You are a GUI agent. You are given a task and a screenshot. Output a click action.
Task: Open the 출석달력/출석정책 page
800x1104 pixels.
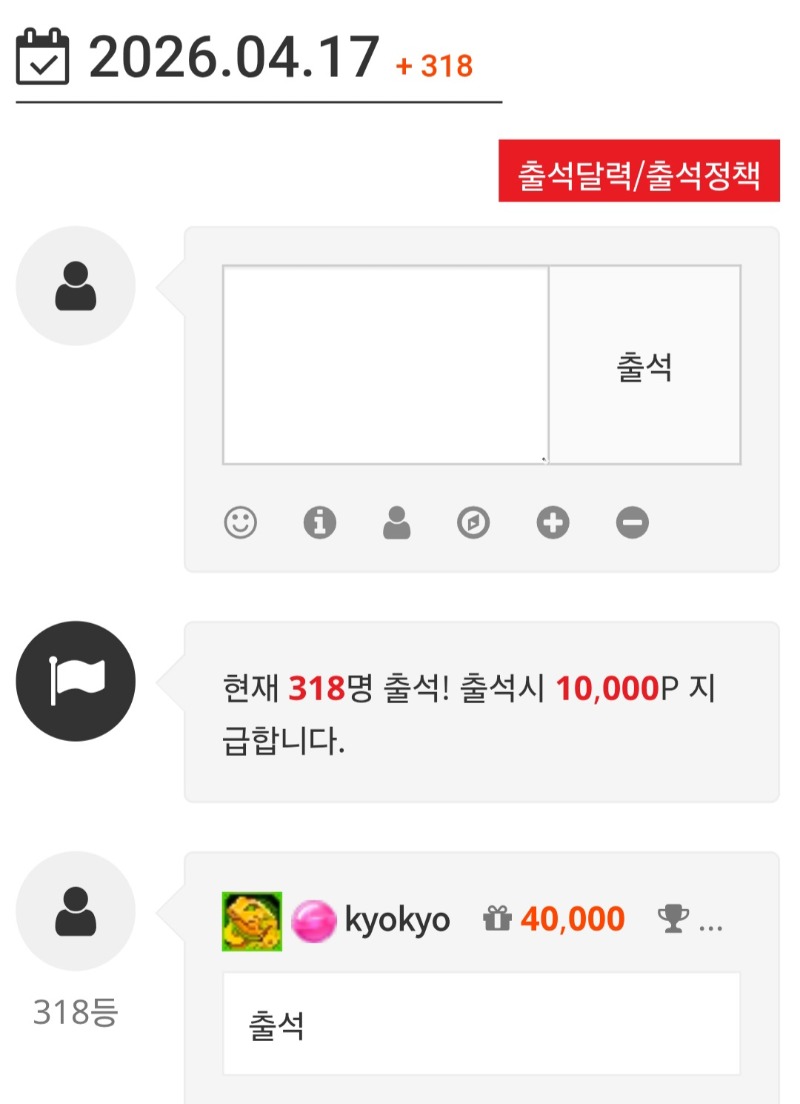pos(639,171)
